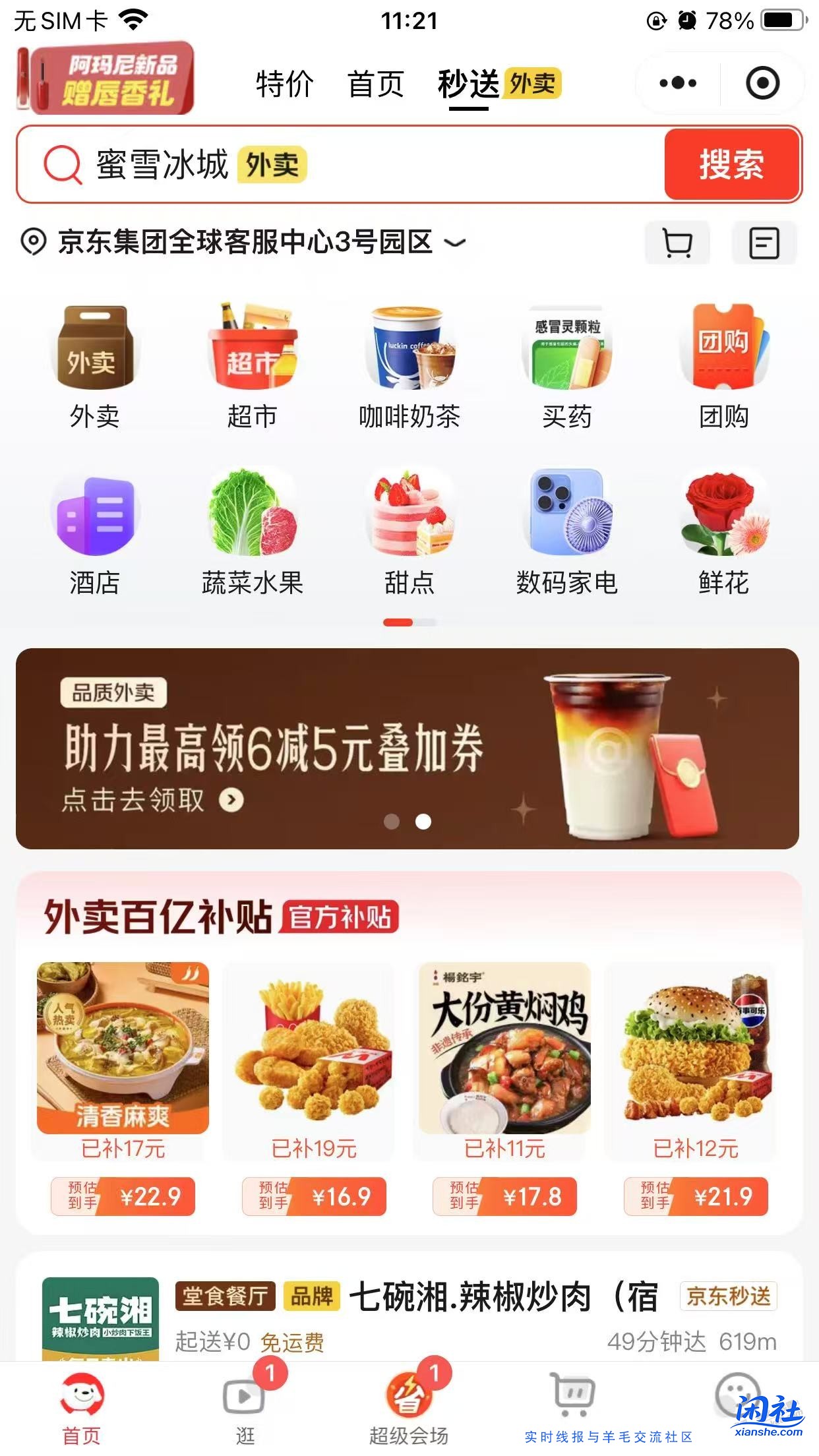The height and width of the screenshot is (1456, 819).
Task: Open the 蜜雪冰城 search box
Action: coord(369,164)
